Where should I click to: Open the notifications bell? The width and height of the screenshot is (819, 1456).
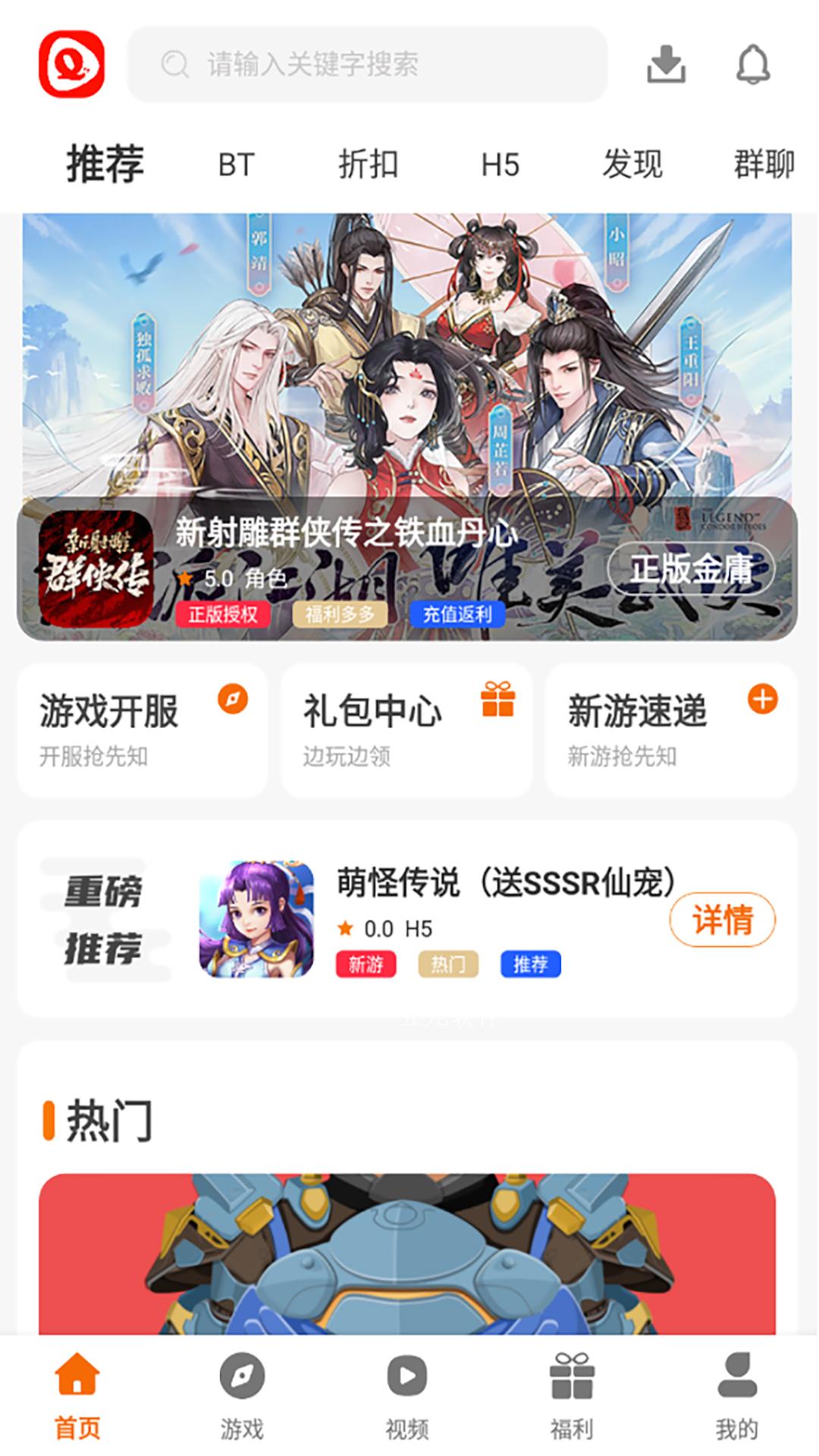point(753,64)
